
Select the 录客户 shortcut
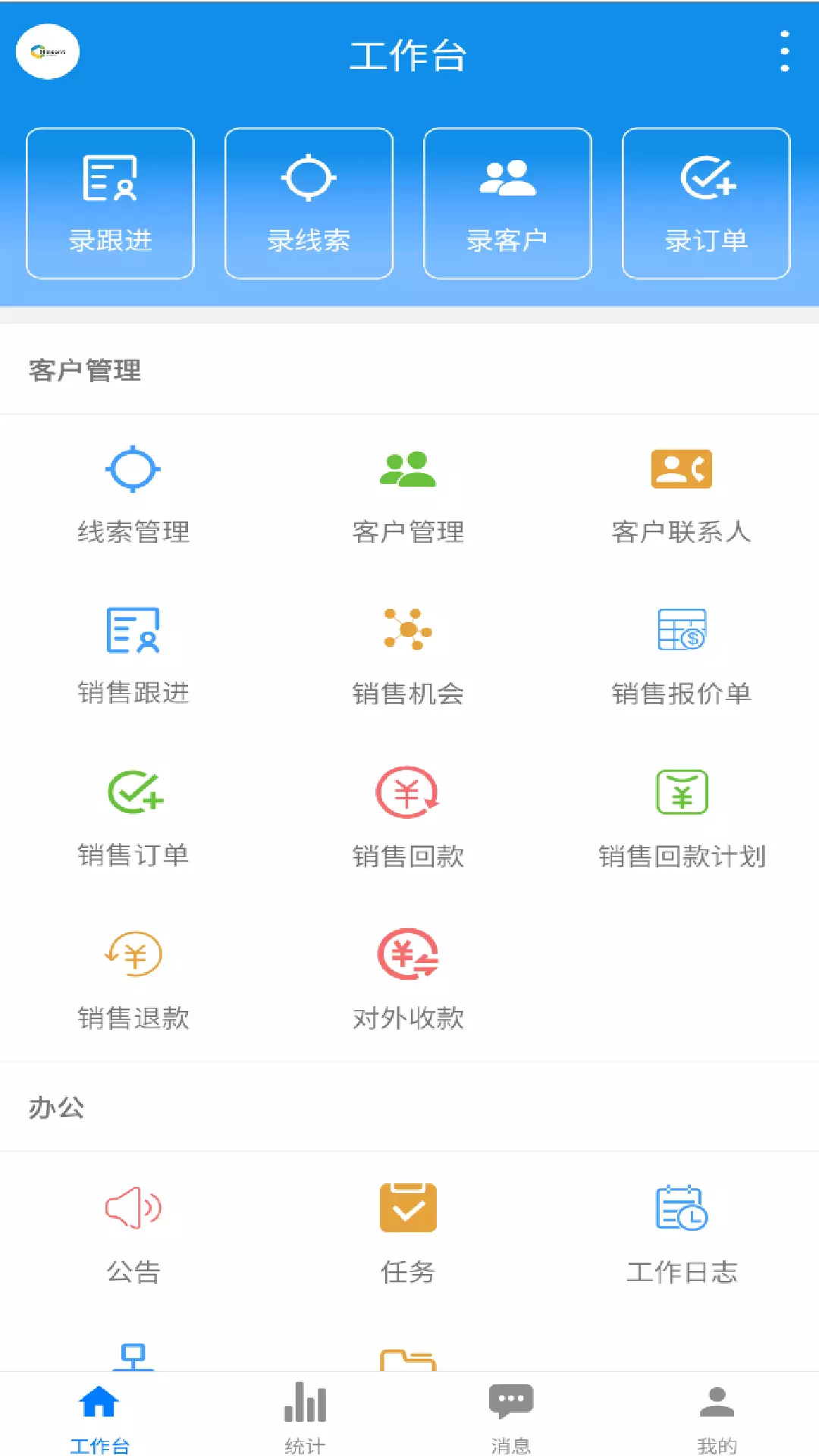pos(507,203)
